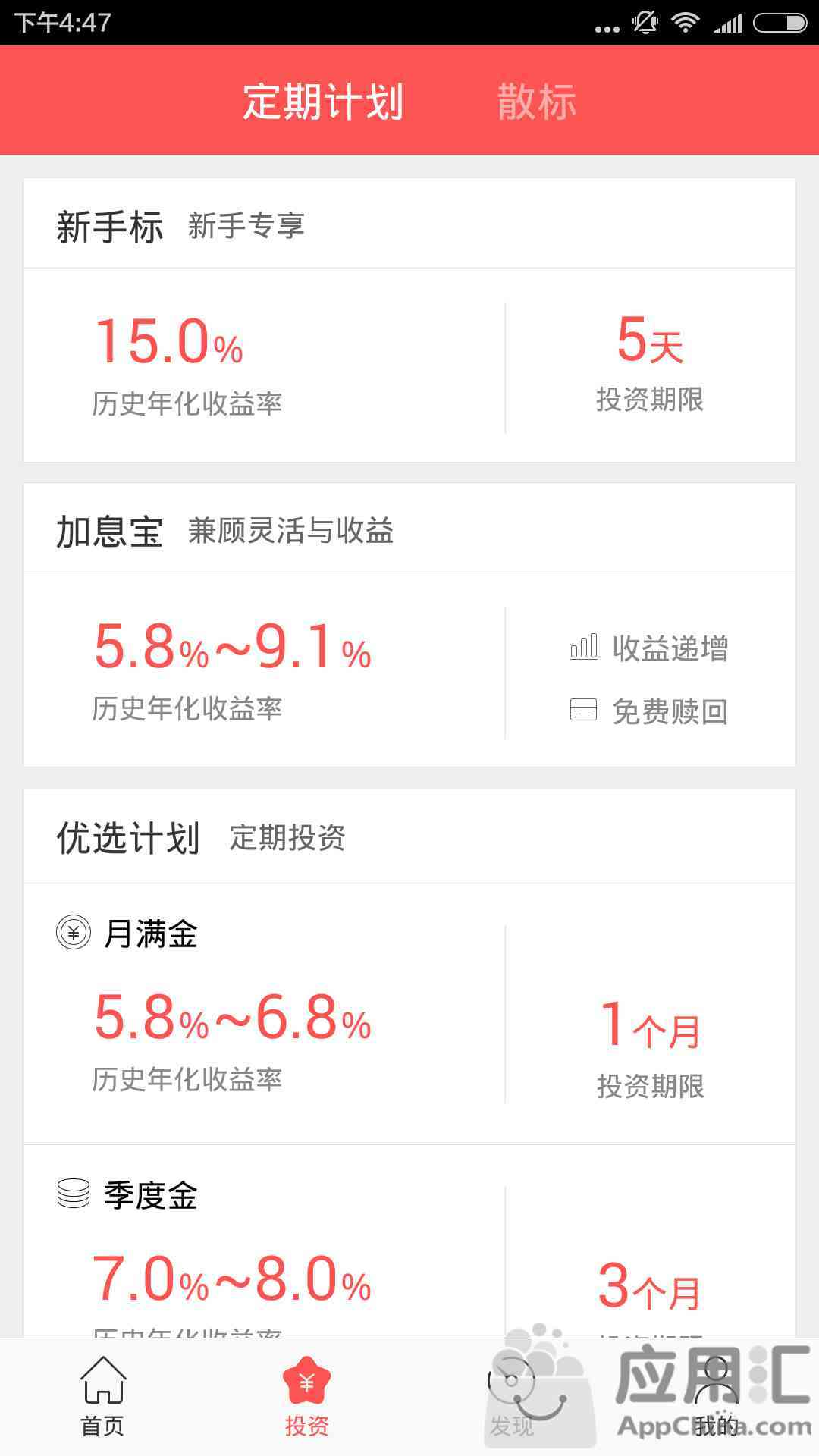Viewport: 819px width, 1456px height.
Task: Go to the 首页 tab
Action: coord(102,1397)
